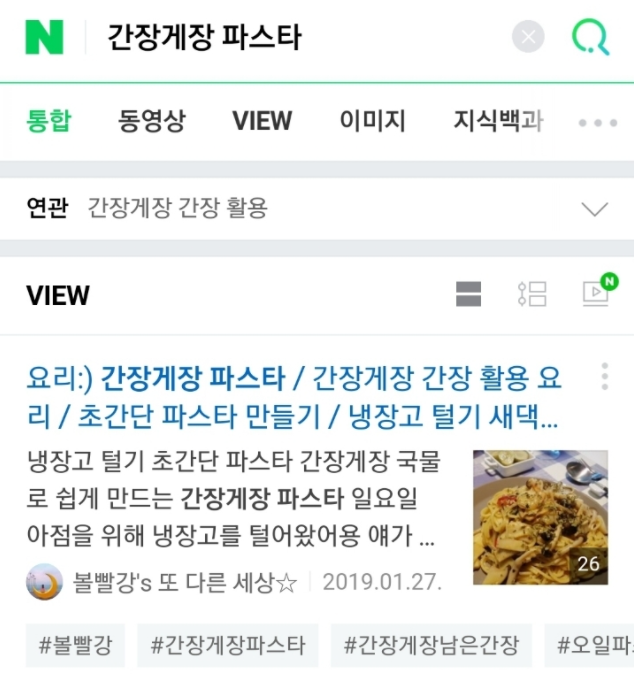Switch to the VIEW tab
Image resolution: width=634 pixels, height=687 pixels.
pos(262,122)
